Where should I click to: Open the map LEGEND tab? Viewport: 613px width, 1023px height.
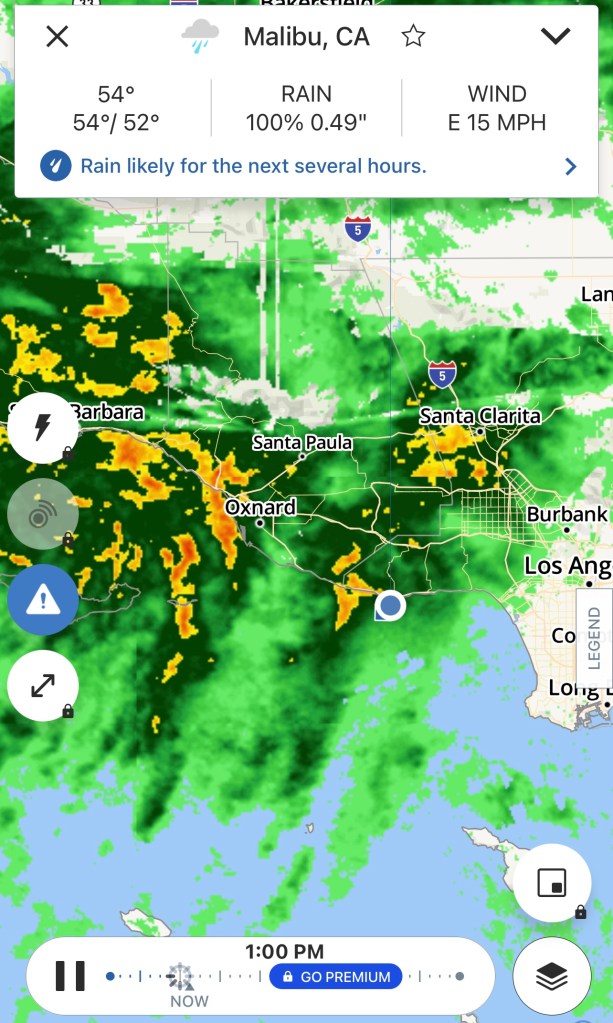tap(594, 638)
